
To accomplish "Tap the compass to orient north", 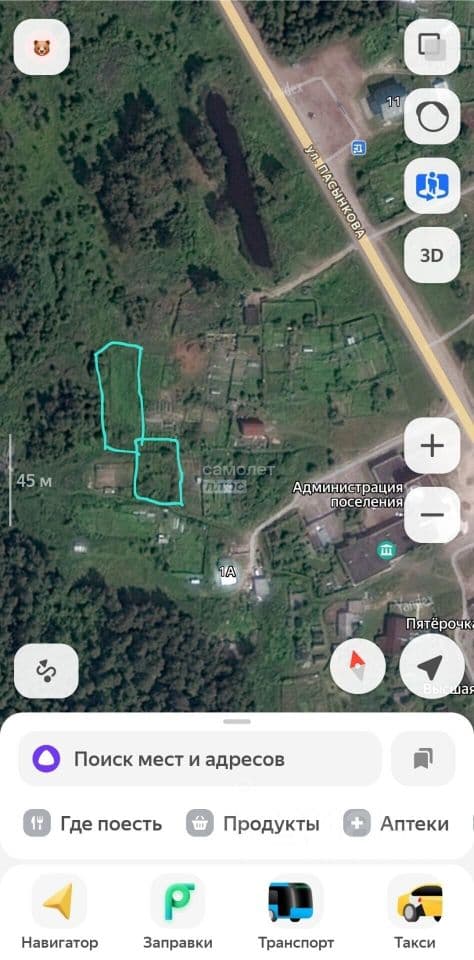I will (358, 667).
